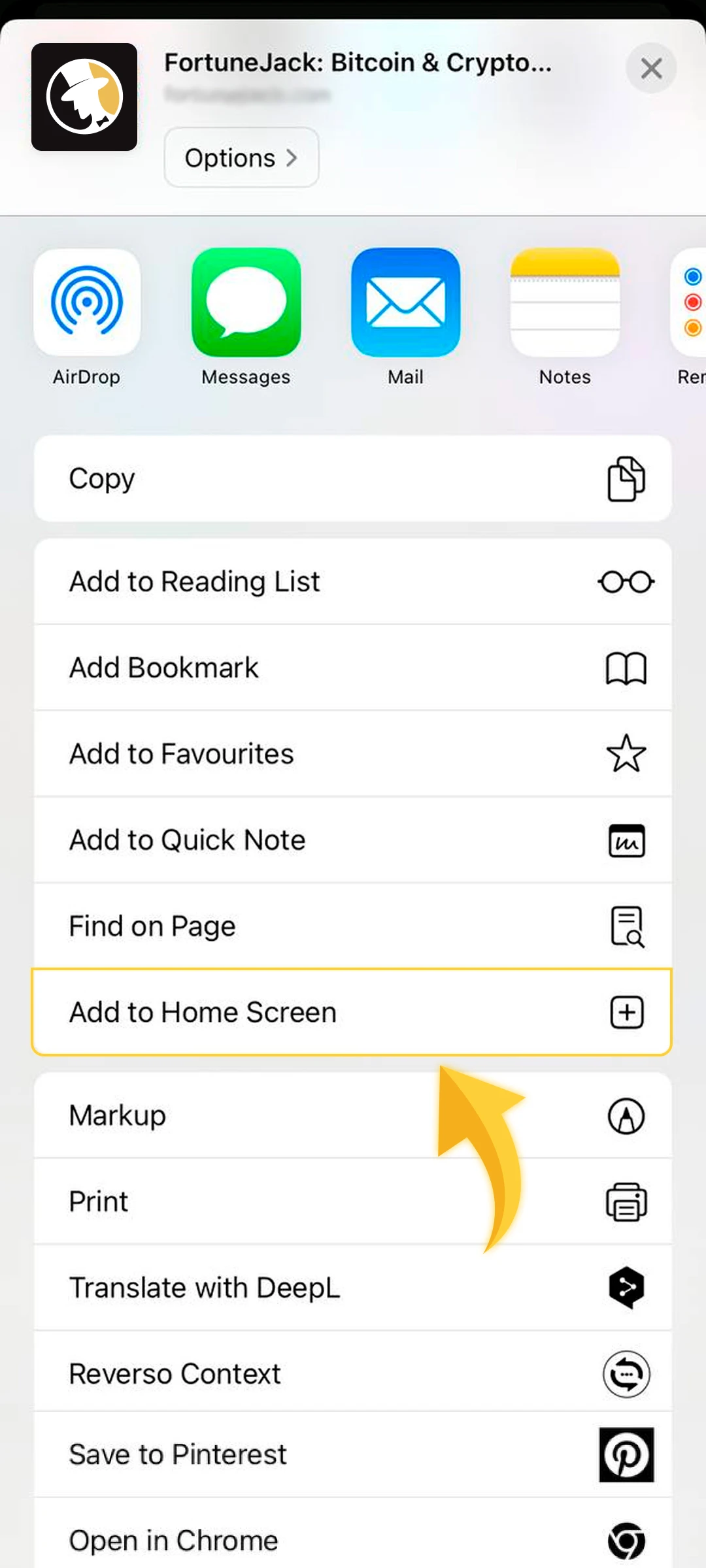This screenshot has width=706, height=1568.
Task: Print the current page
Action: pos(353,1201)
